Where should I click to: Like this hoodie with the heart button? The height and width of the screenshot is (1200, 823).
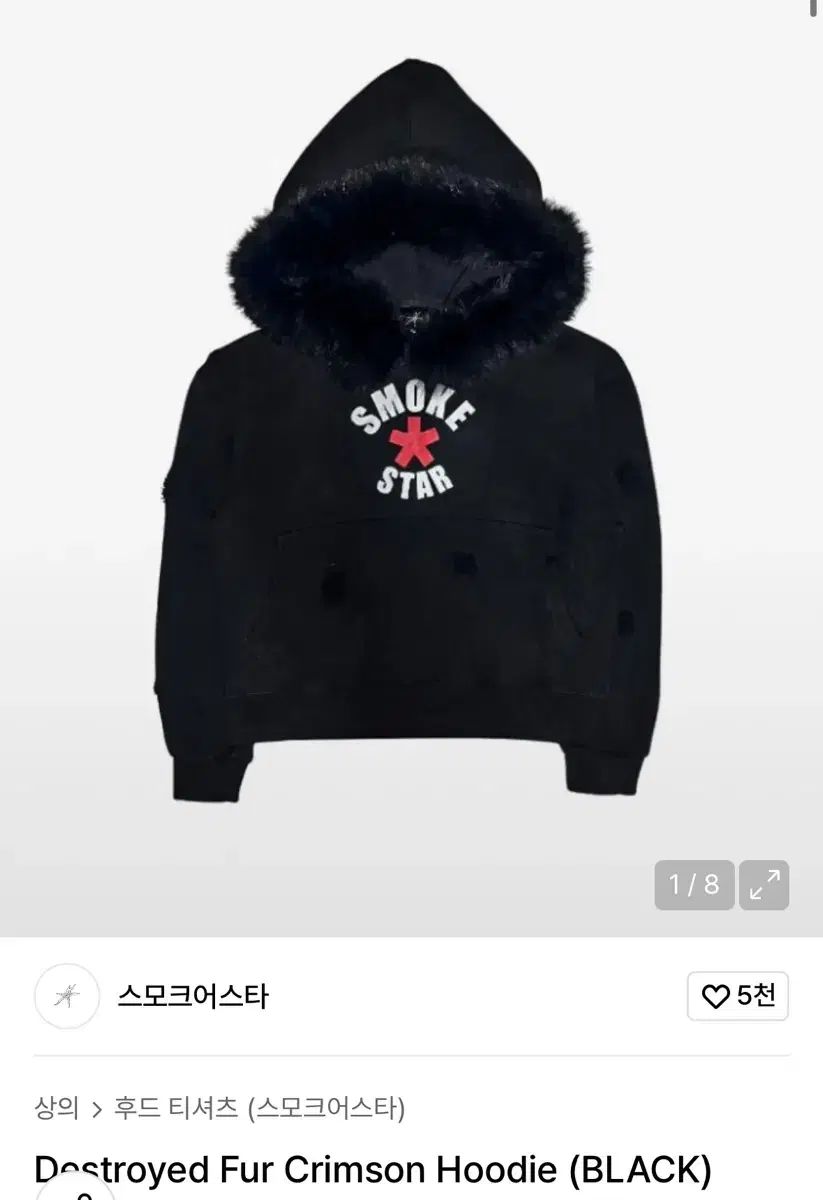pos(738,996)
